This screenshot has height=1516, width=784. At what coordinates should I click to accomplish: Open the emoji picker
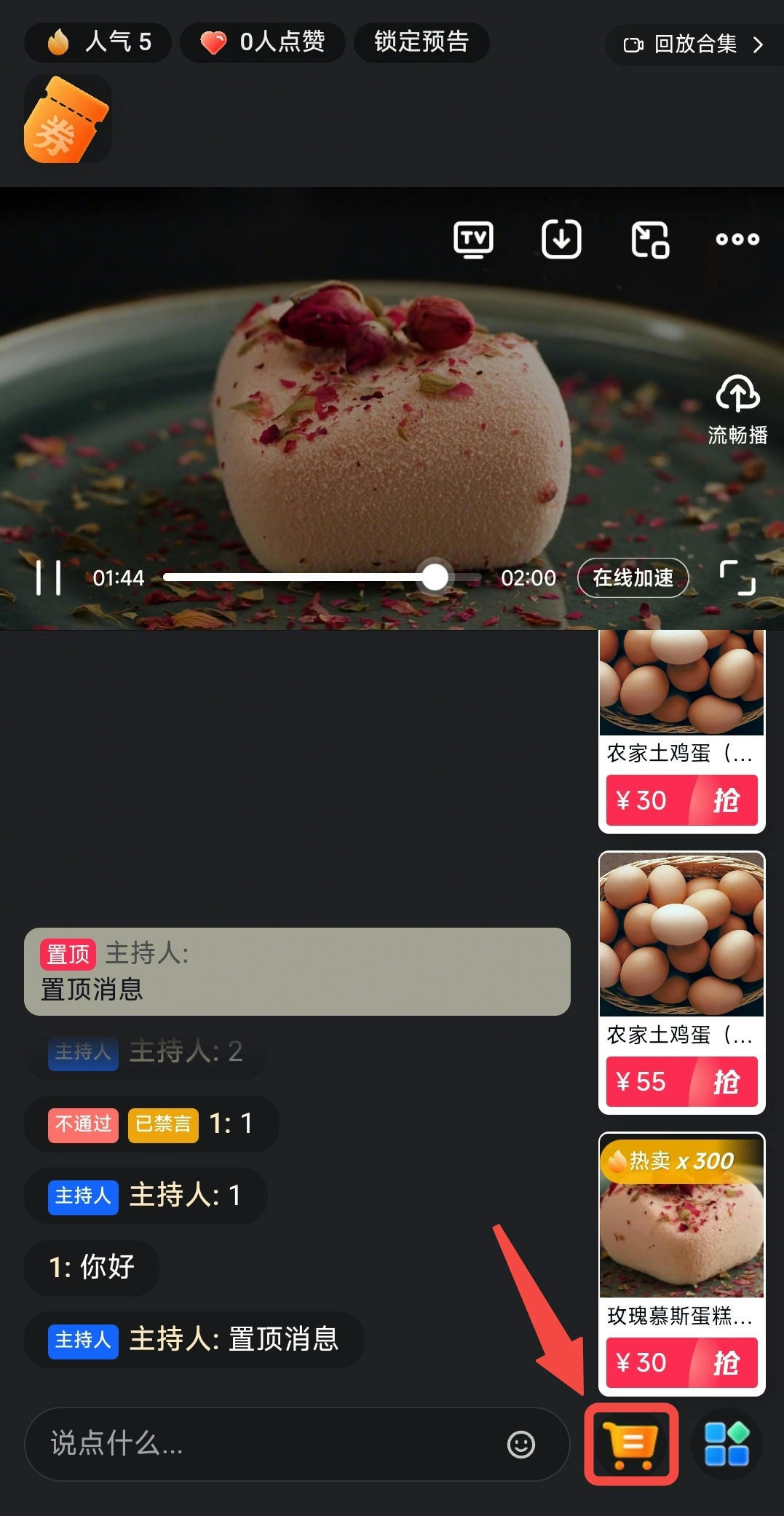point(520,1444)
